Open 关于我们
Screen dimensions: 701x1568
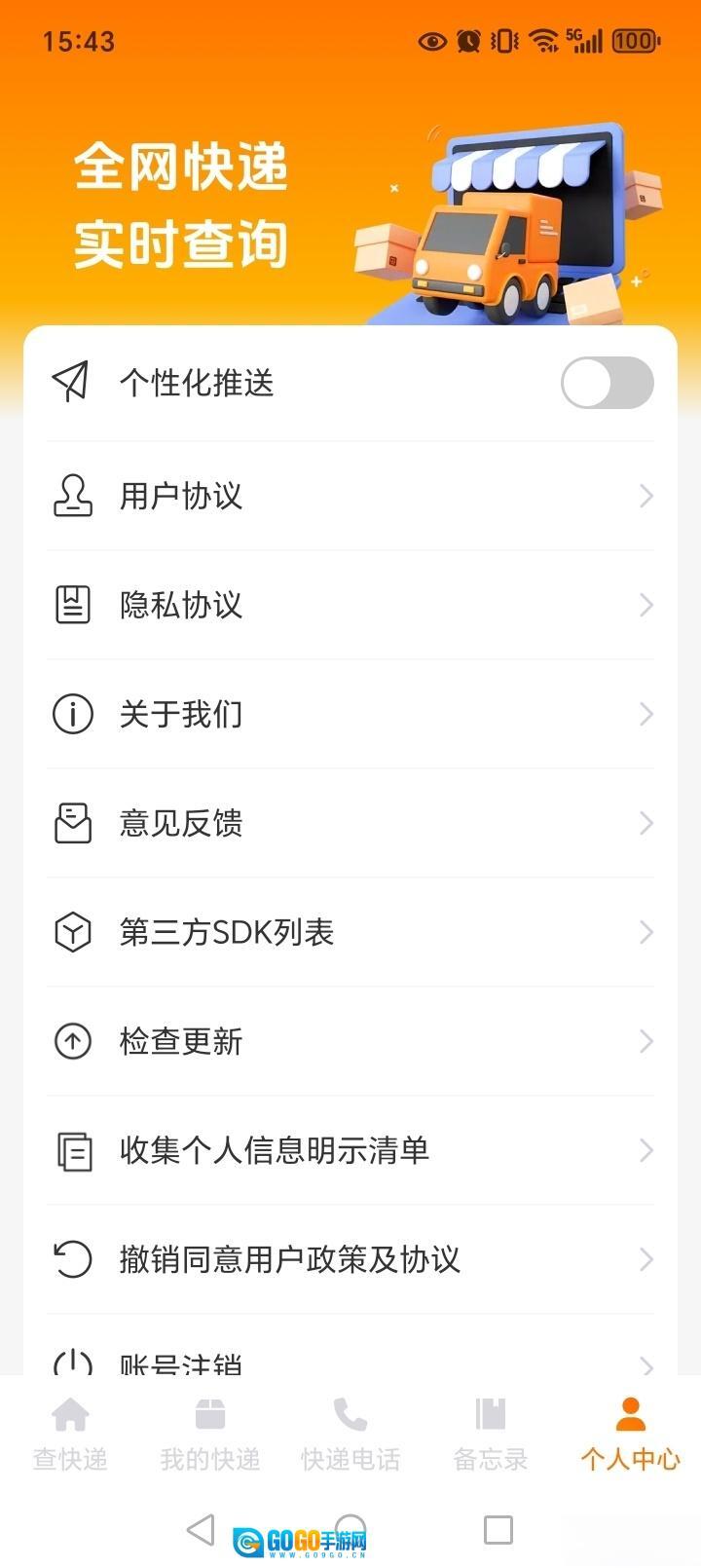(x=350, y=714)
